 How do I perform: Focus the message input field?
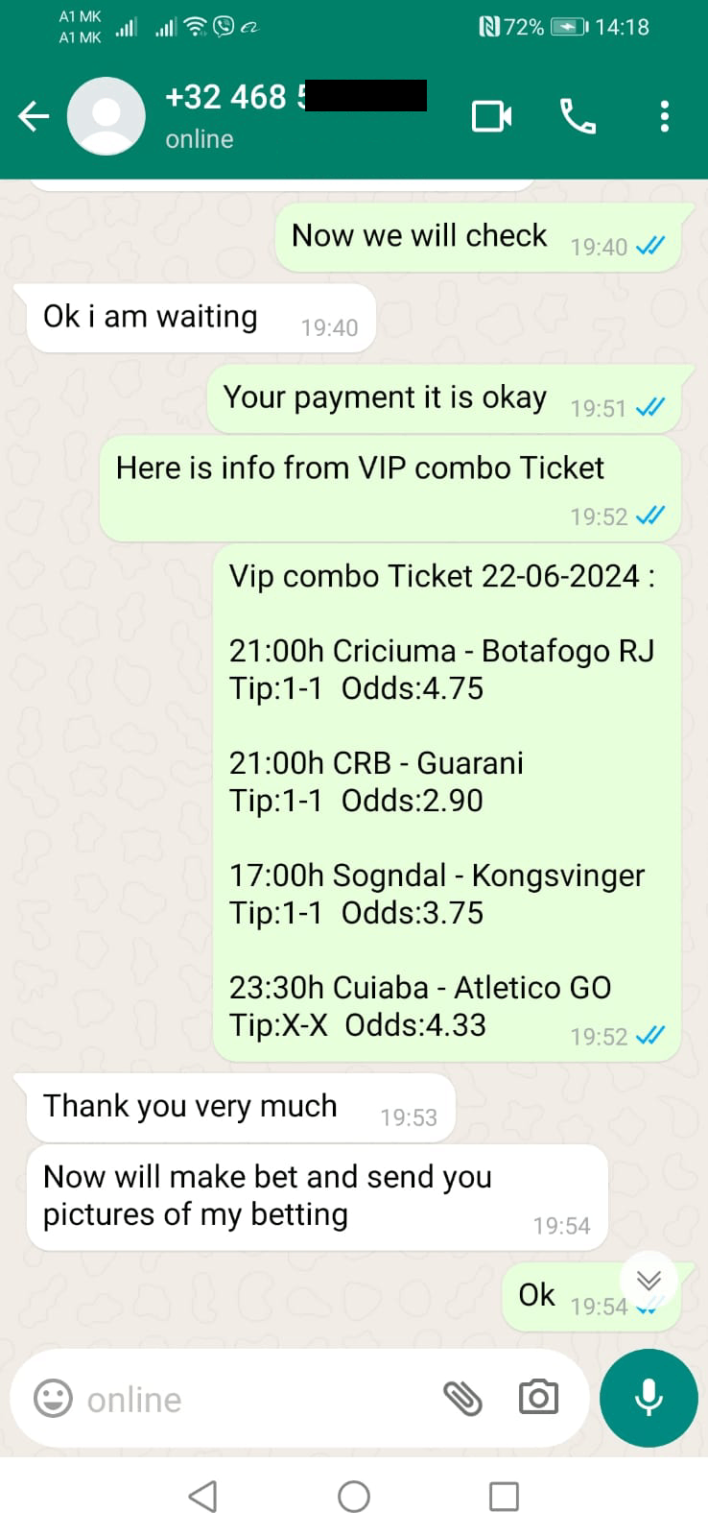(250, 1399)
